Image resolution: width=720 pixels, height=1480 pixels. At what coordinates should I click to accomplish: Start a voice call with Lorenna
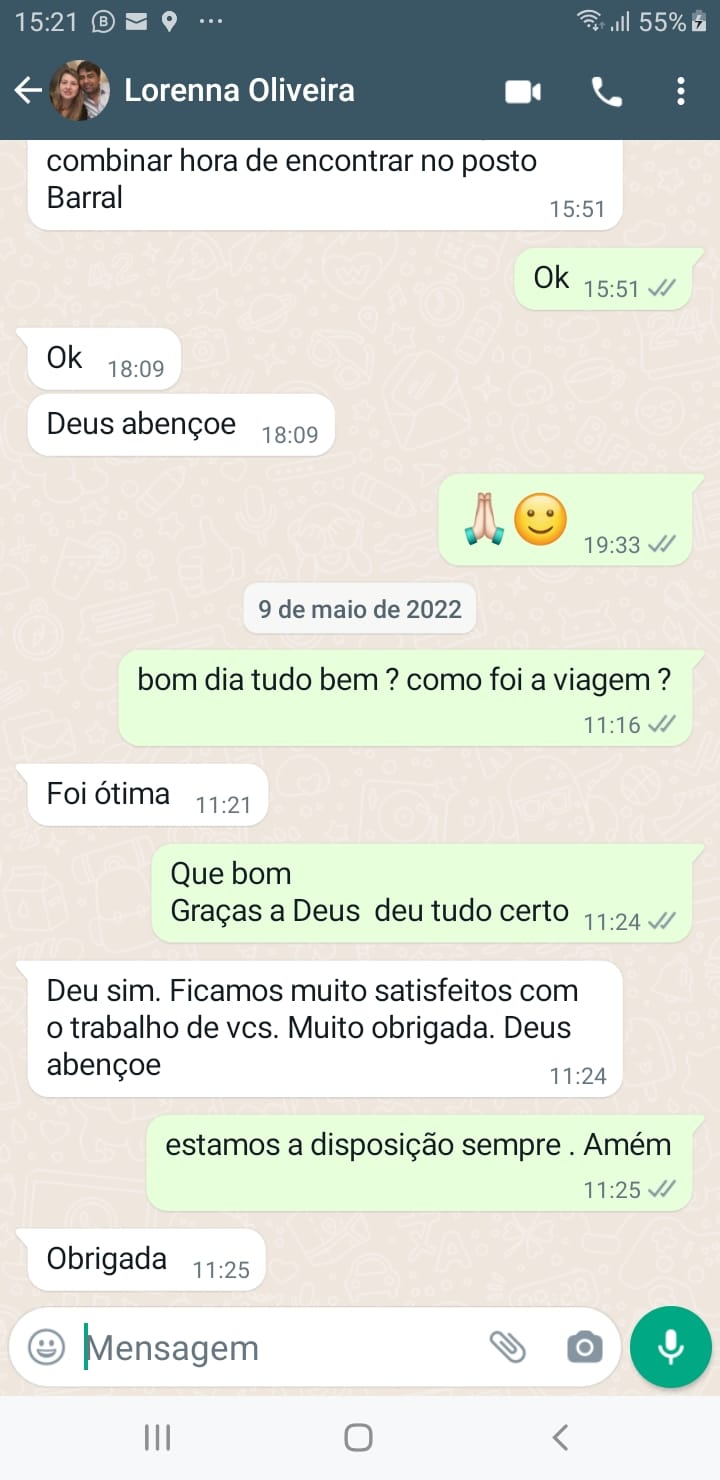click(607, 92)
